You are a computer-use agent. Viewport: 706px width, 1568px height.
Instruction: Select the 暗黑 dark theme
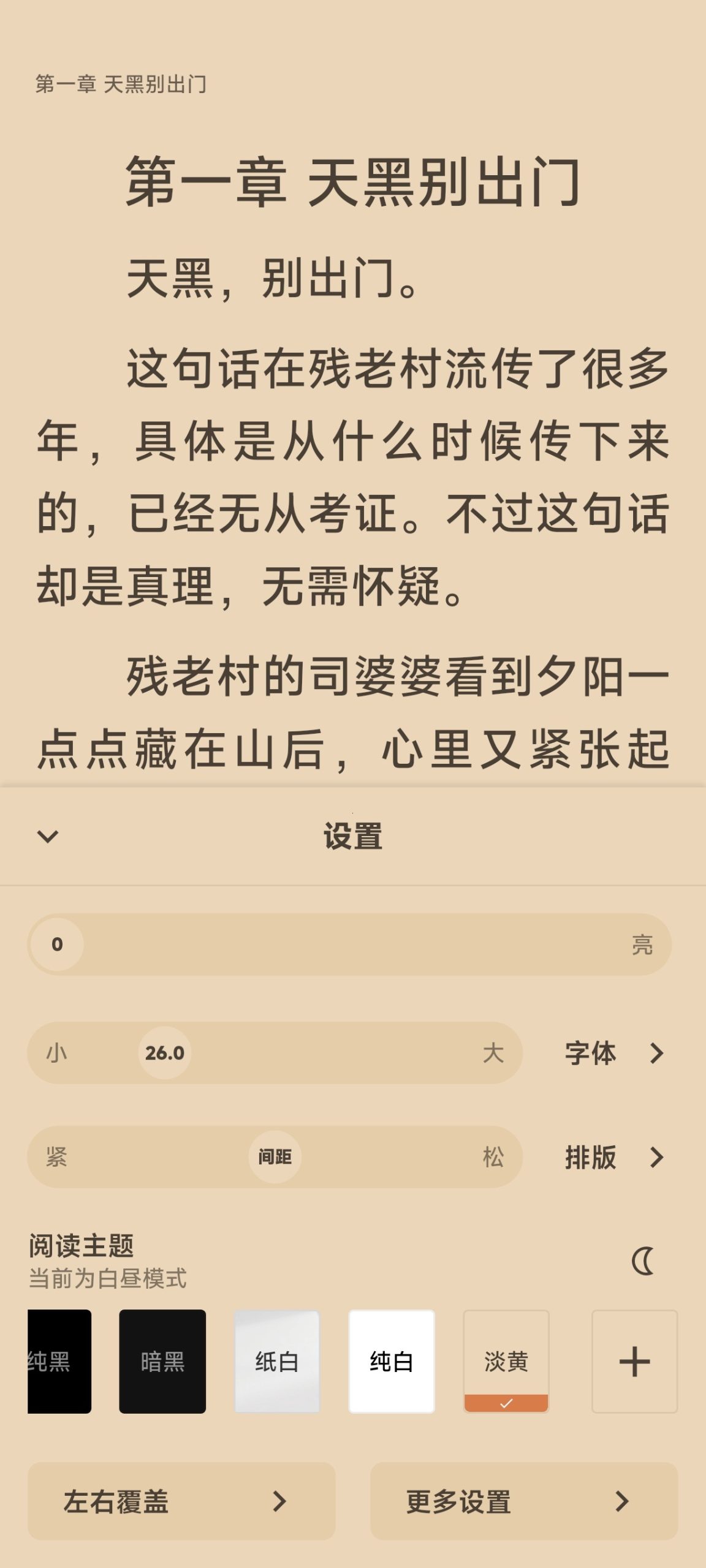pyautogui.click(x=162, y=1361)
